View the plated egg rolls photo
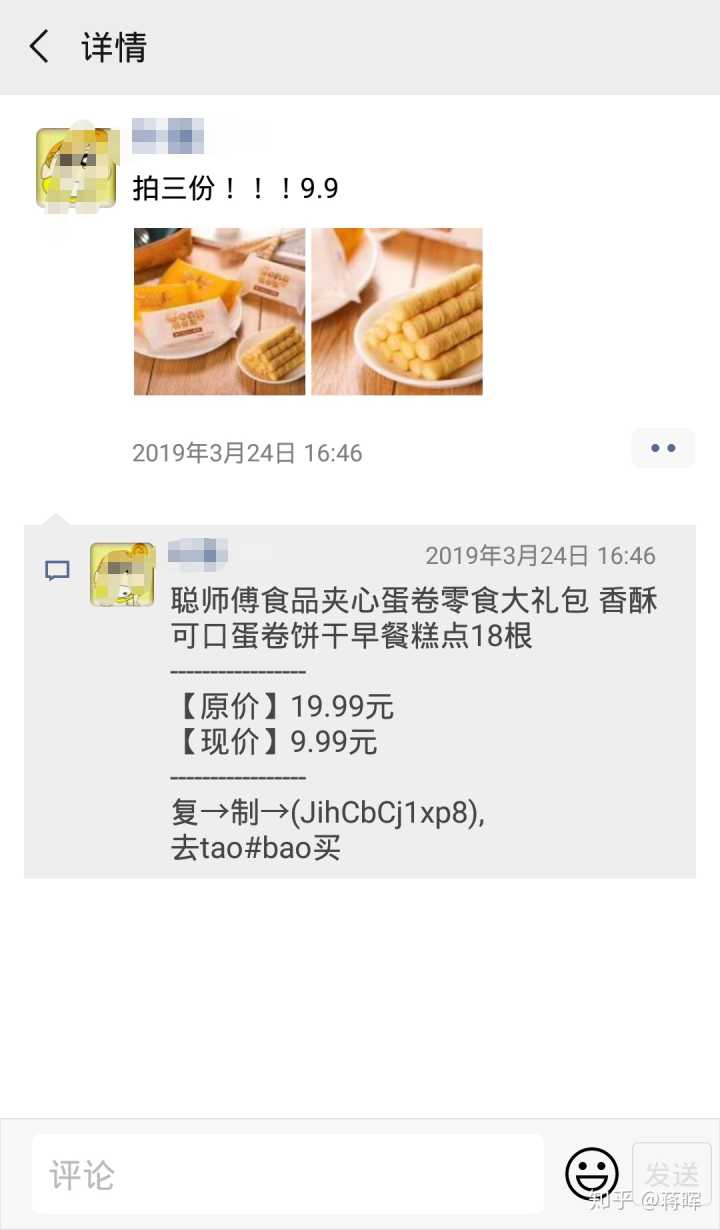This screenshot has height=1230, width=720. pos(397,311)
